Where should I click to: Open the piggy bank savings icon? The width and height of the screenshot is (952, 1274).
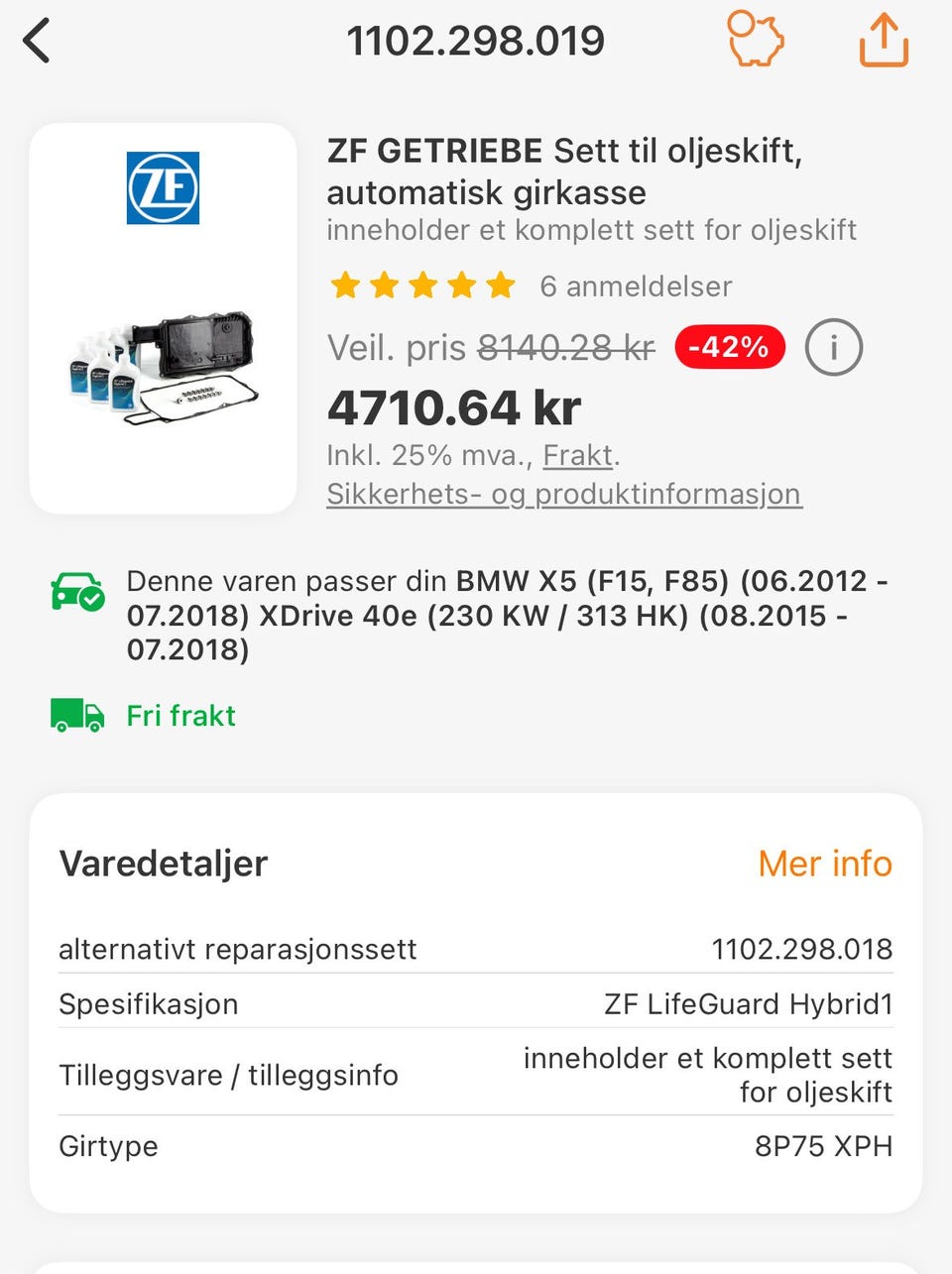tap(756, 40)
